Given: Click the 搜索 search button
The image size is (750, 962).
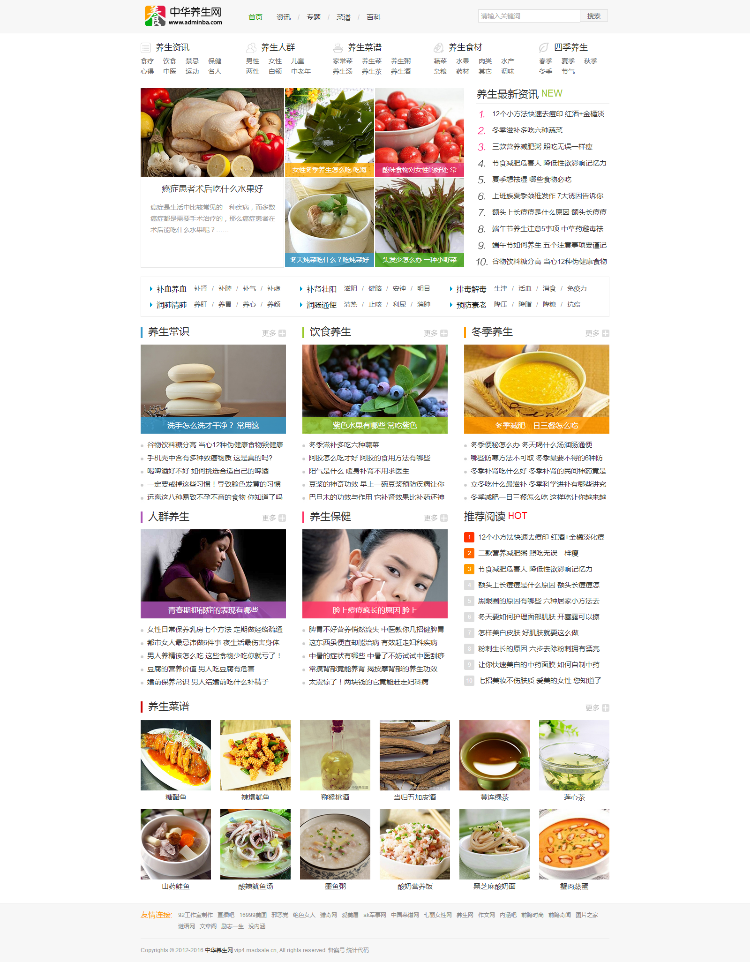Looking at the screenshot, I should pyautogui.click(x=594, y=16).
